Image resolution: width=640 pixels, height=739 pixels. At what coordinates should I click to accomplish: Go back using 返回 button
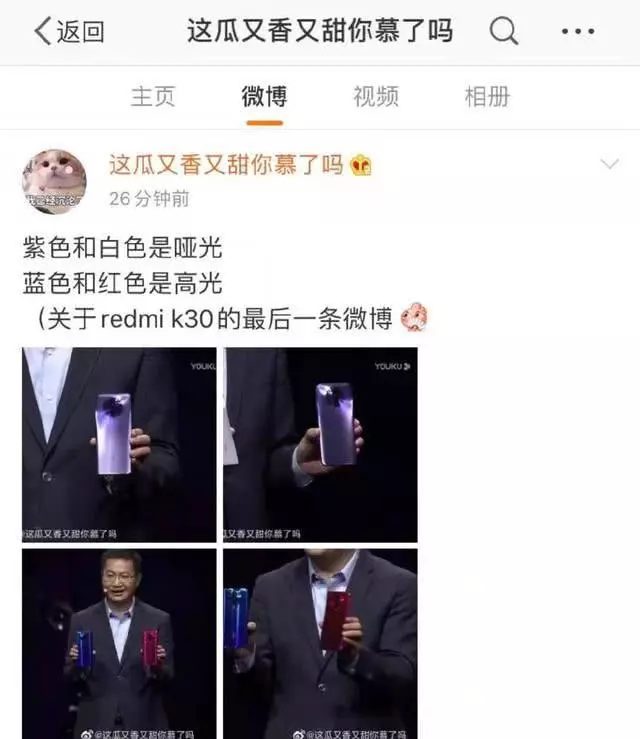[x=69, y=32]
